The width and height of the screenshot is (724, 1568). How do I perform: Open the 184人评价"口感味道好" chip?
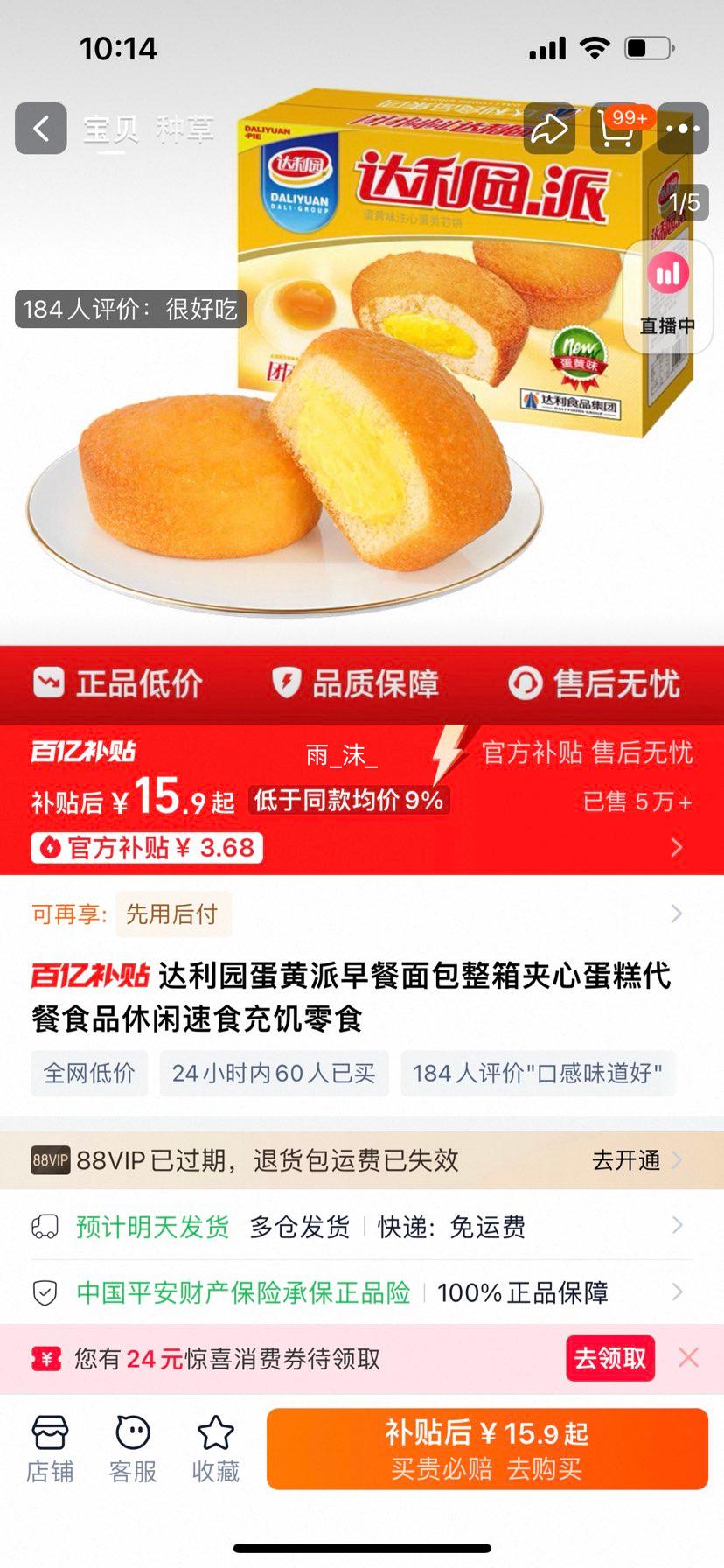tap(537, 1073)
